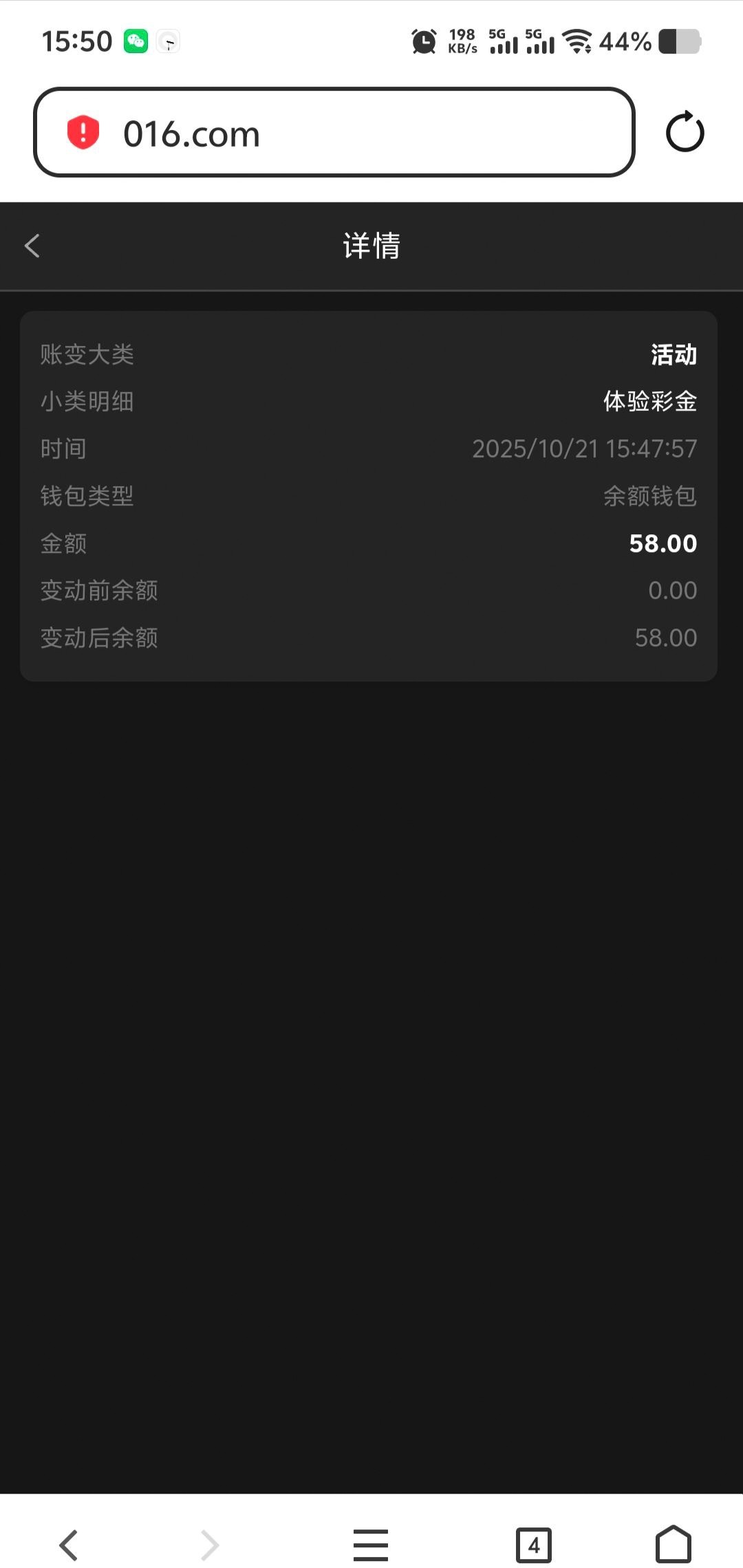Open the browser menu
743x1568 pixels.
click(371, 1545)
